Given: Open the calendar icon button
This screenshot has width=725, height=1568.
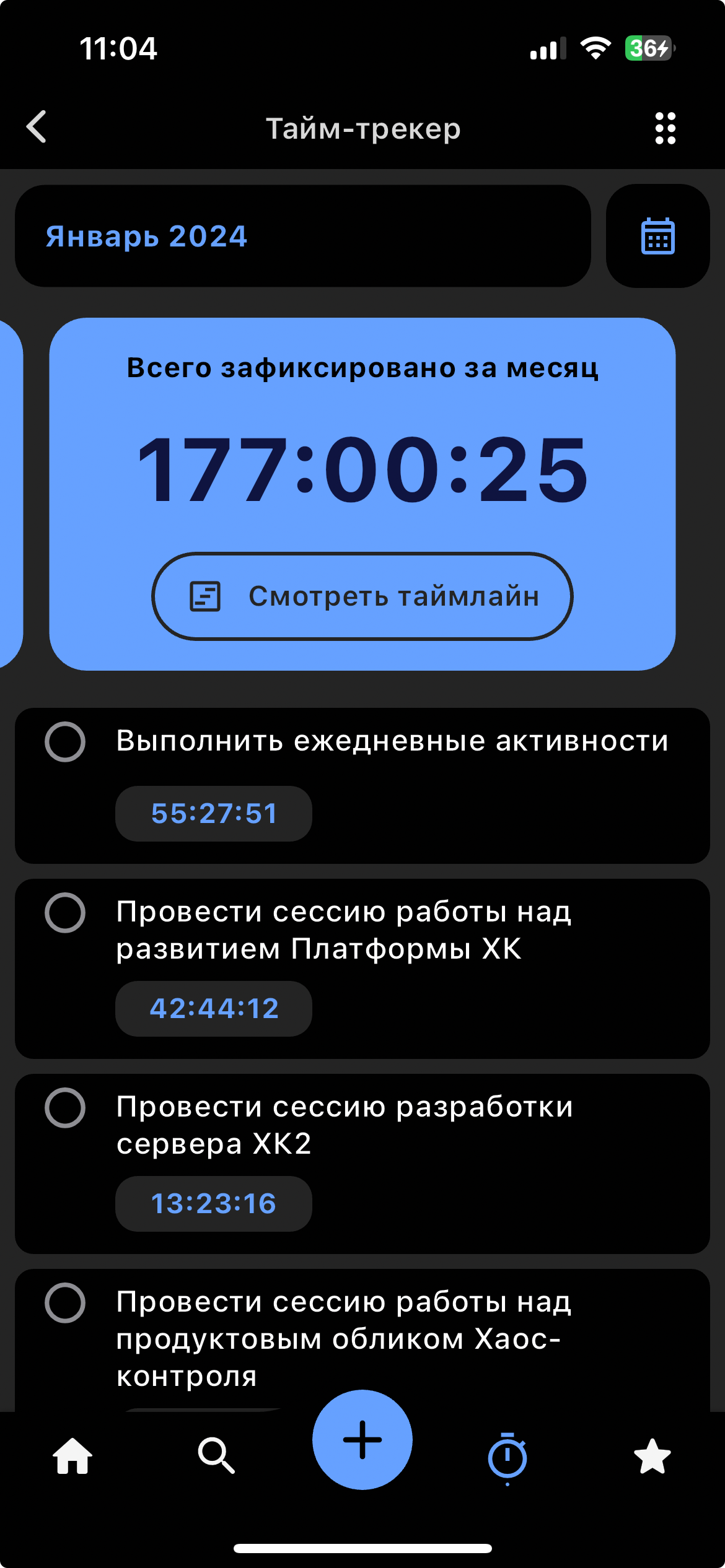Looking at the screenshot, I should click(657, 236).
